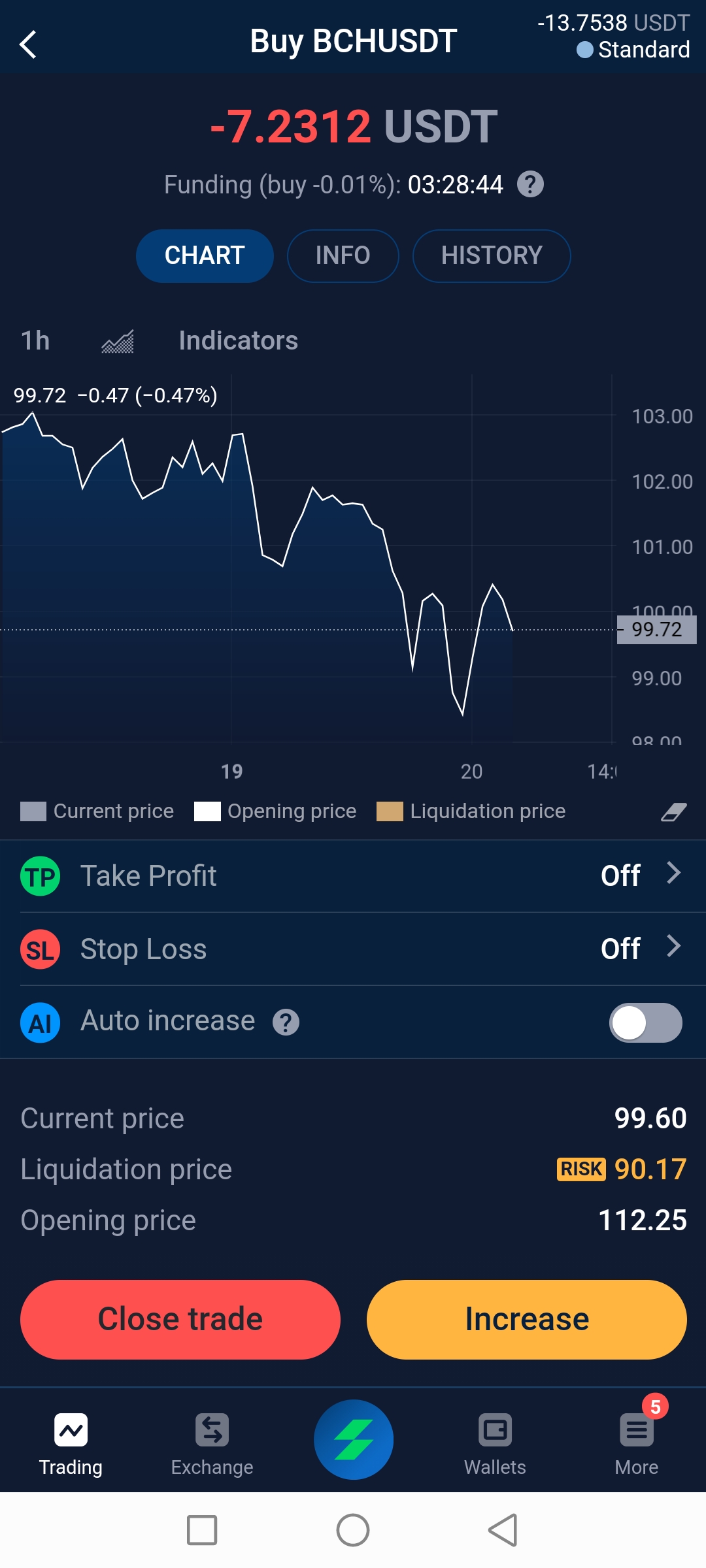
Task: Show help for Auto increase
Action: [x=286, y=1022]
